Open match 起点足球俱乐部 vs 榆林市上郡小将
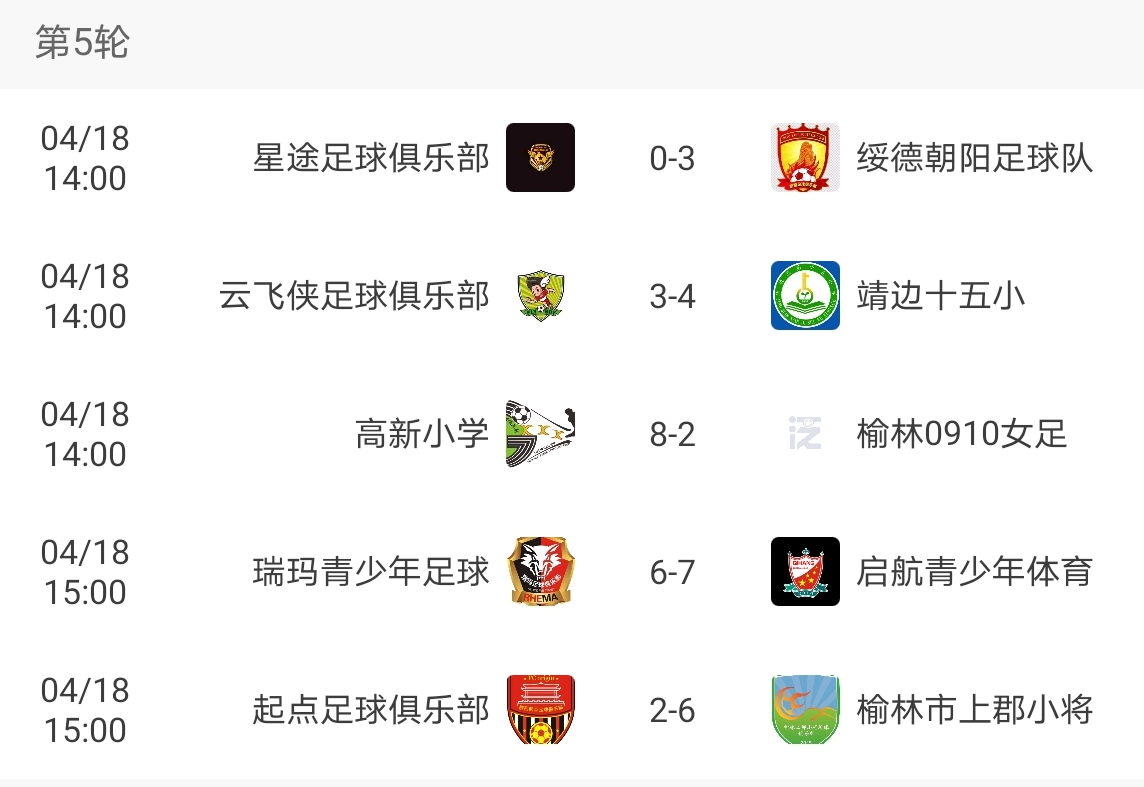This screenshot has height=787, width=1144. click(672, 710)
